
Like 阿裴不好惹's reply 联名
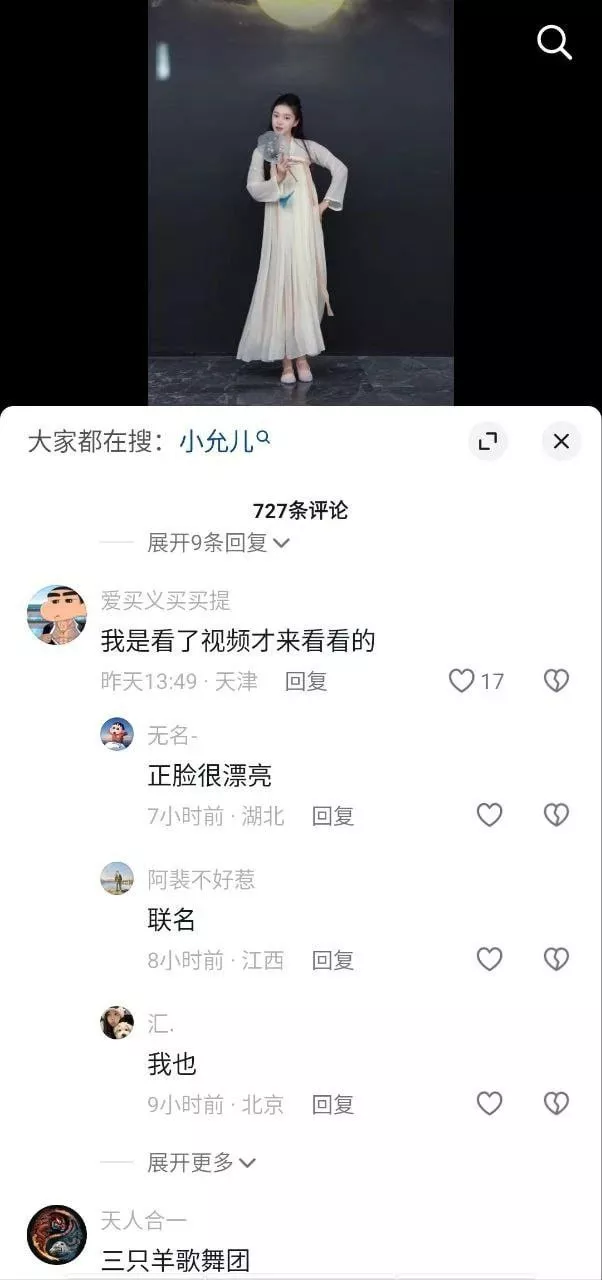coord(489,959)
